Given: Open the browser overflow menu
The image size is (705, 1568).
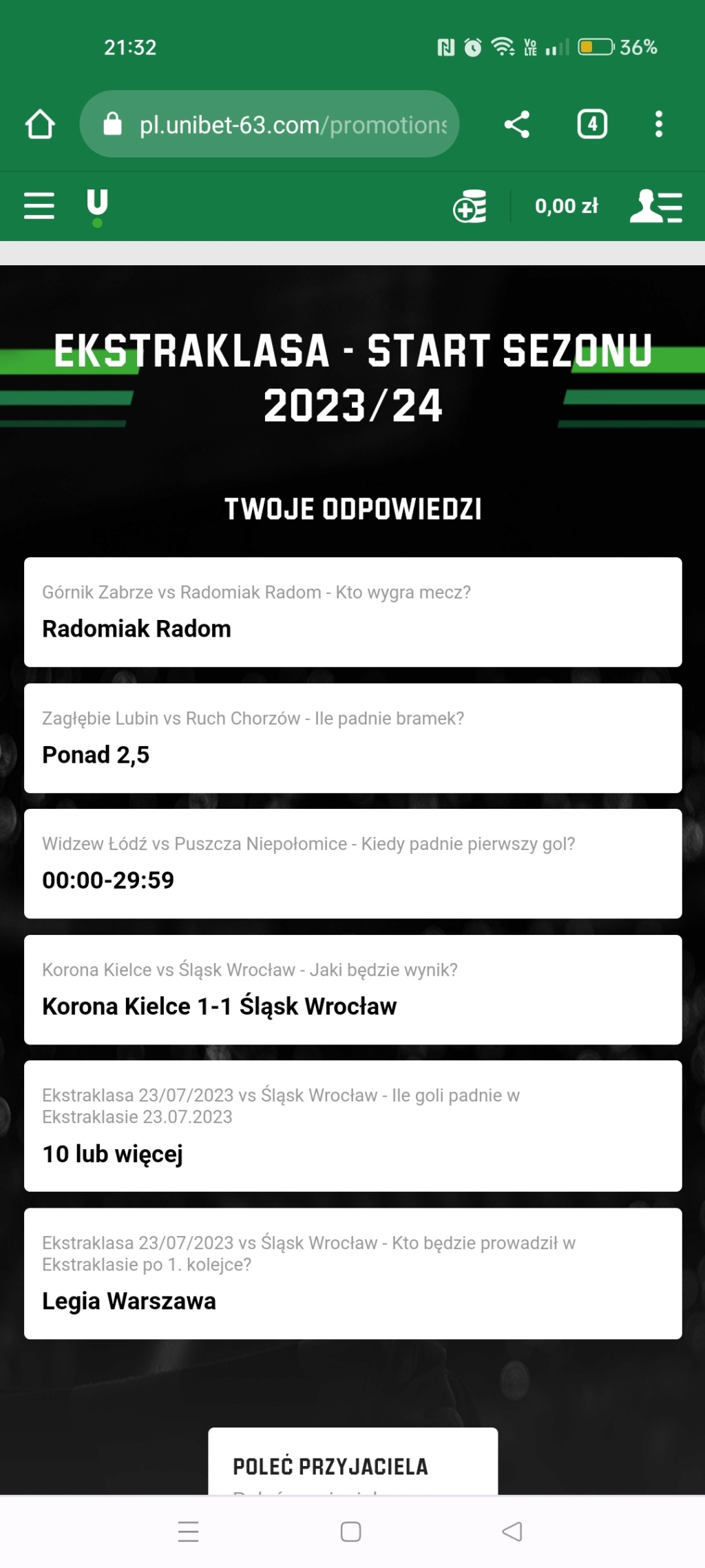Looking at the screenshot, I should click(659, 125).
